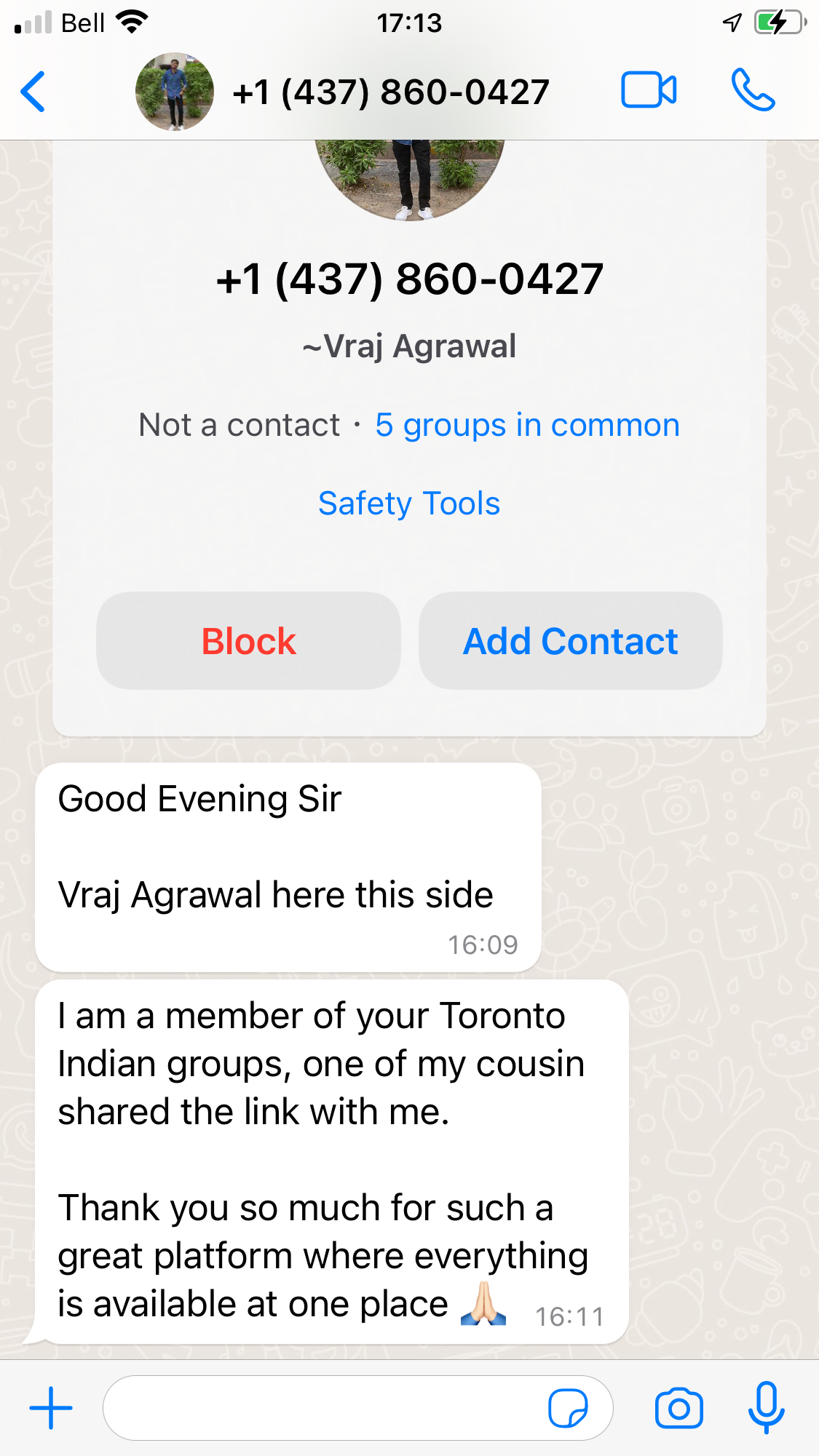Open the camera to send a photo
819x1456 pixels.
coord(678,1408)
